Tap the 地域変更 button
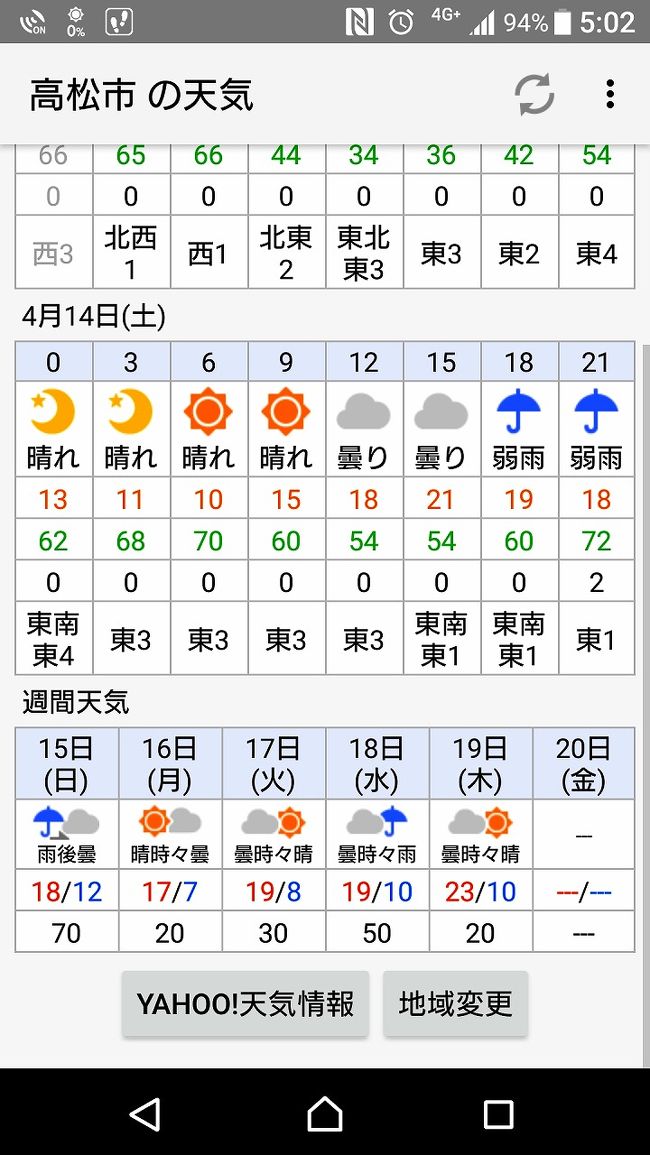 455,1004
